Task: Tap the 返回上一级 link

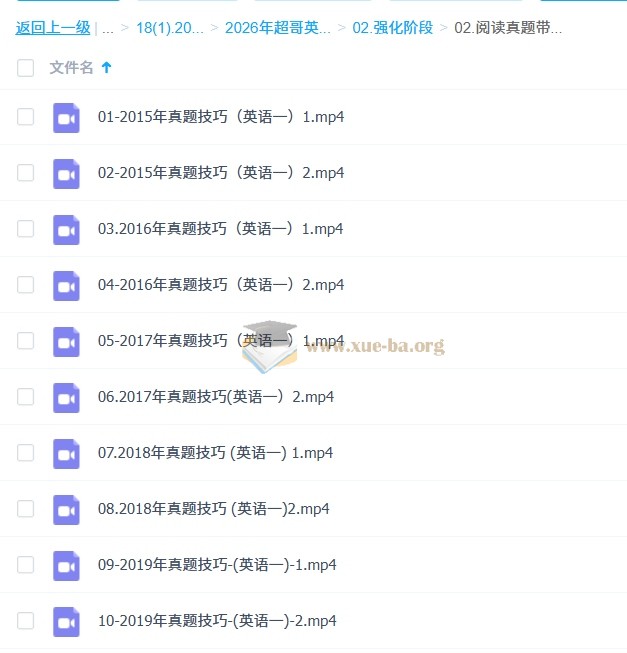Action: (x=53, y=28)
